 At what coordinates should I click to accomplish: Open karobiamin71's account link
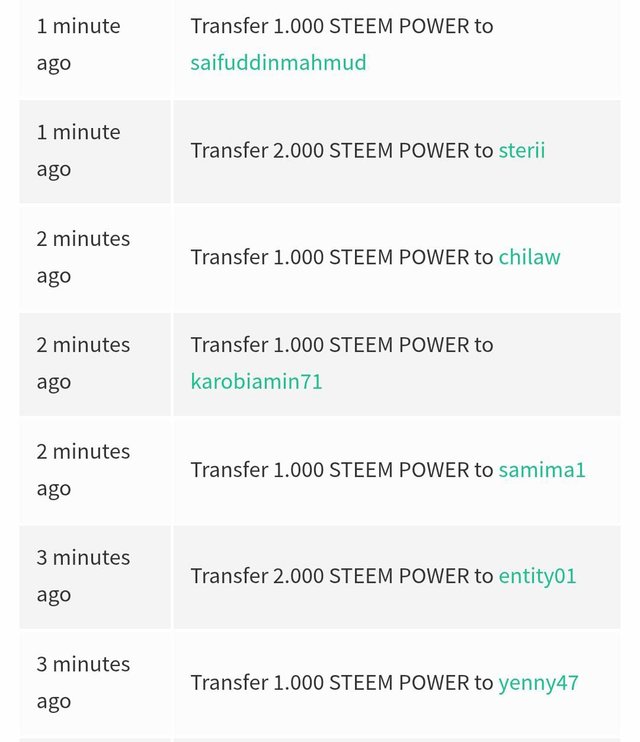(x=256, y=381)
